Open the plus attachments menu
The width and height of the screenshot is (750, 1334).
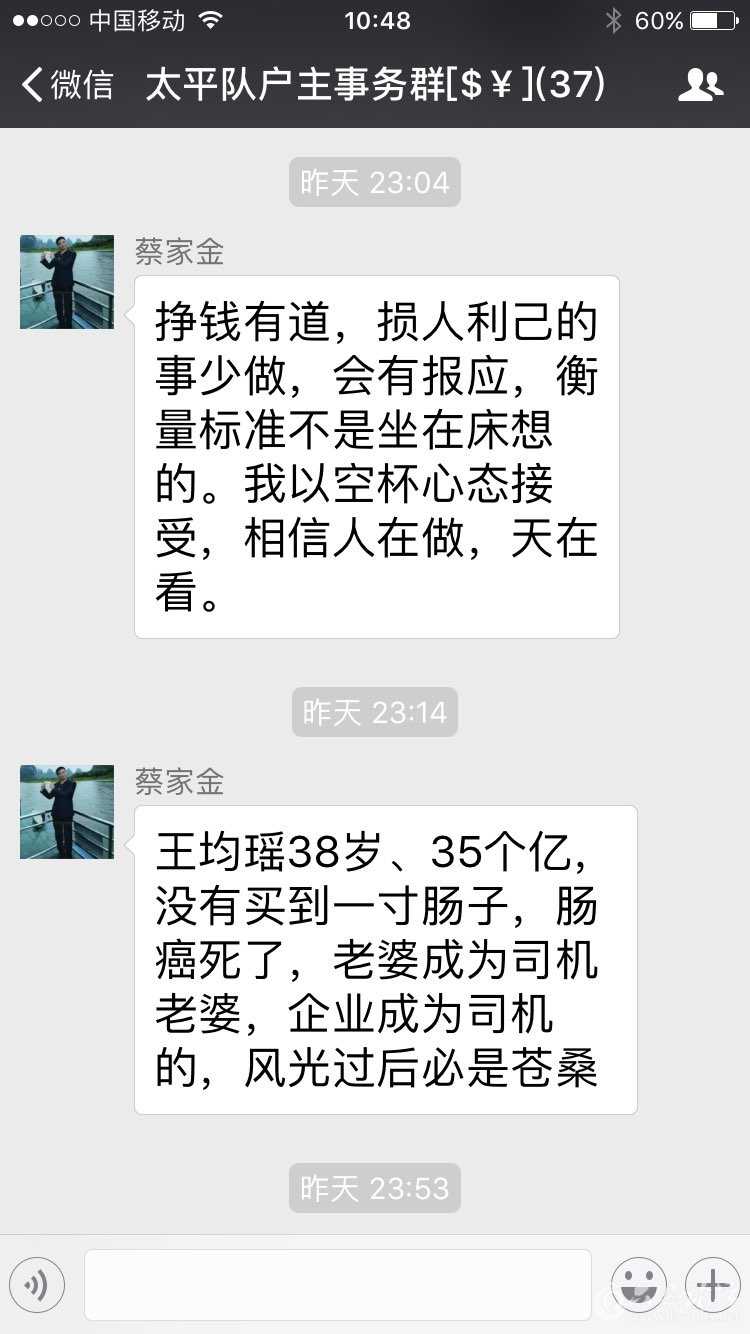click(x=712, y=1284)
